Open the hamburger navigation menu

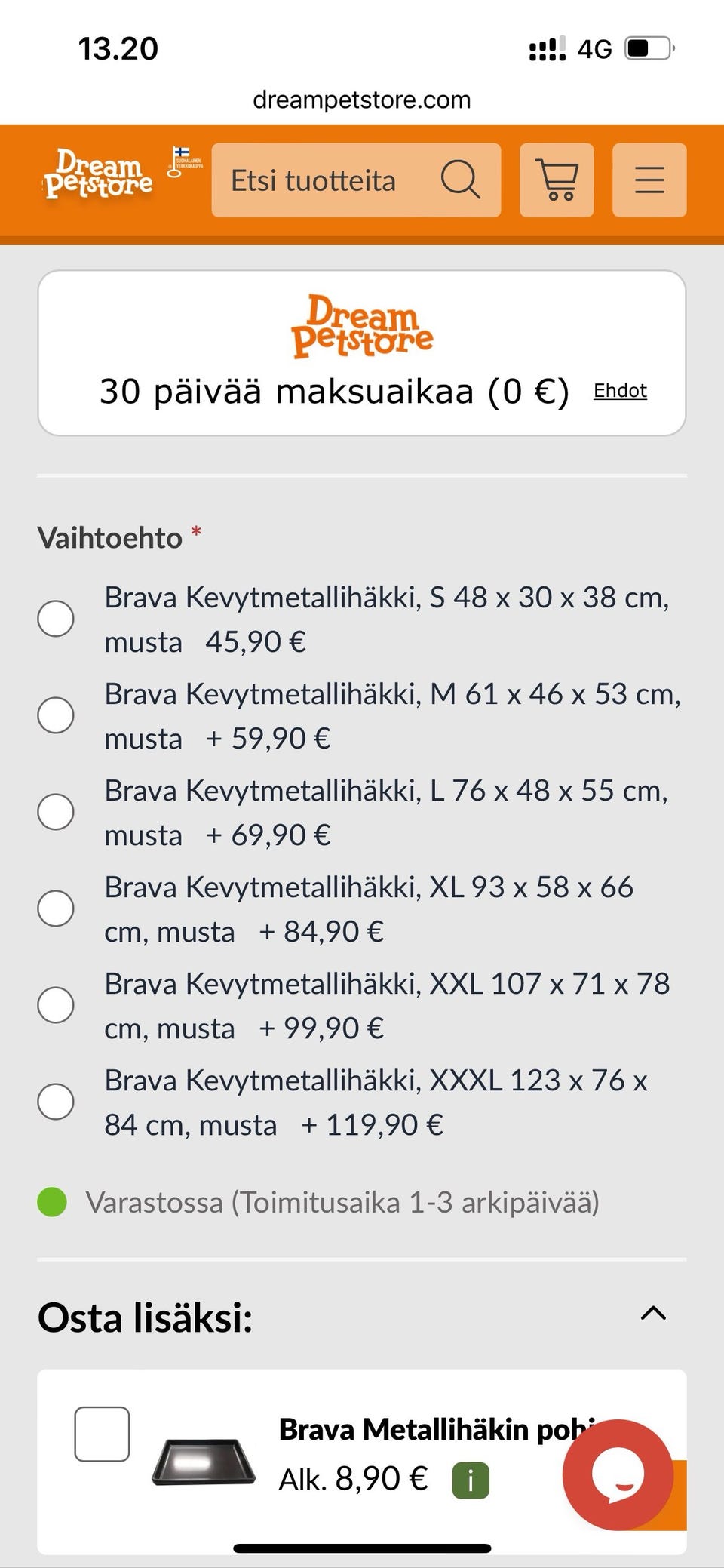649,181
